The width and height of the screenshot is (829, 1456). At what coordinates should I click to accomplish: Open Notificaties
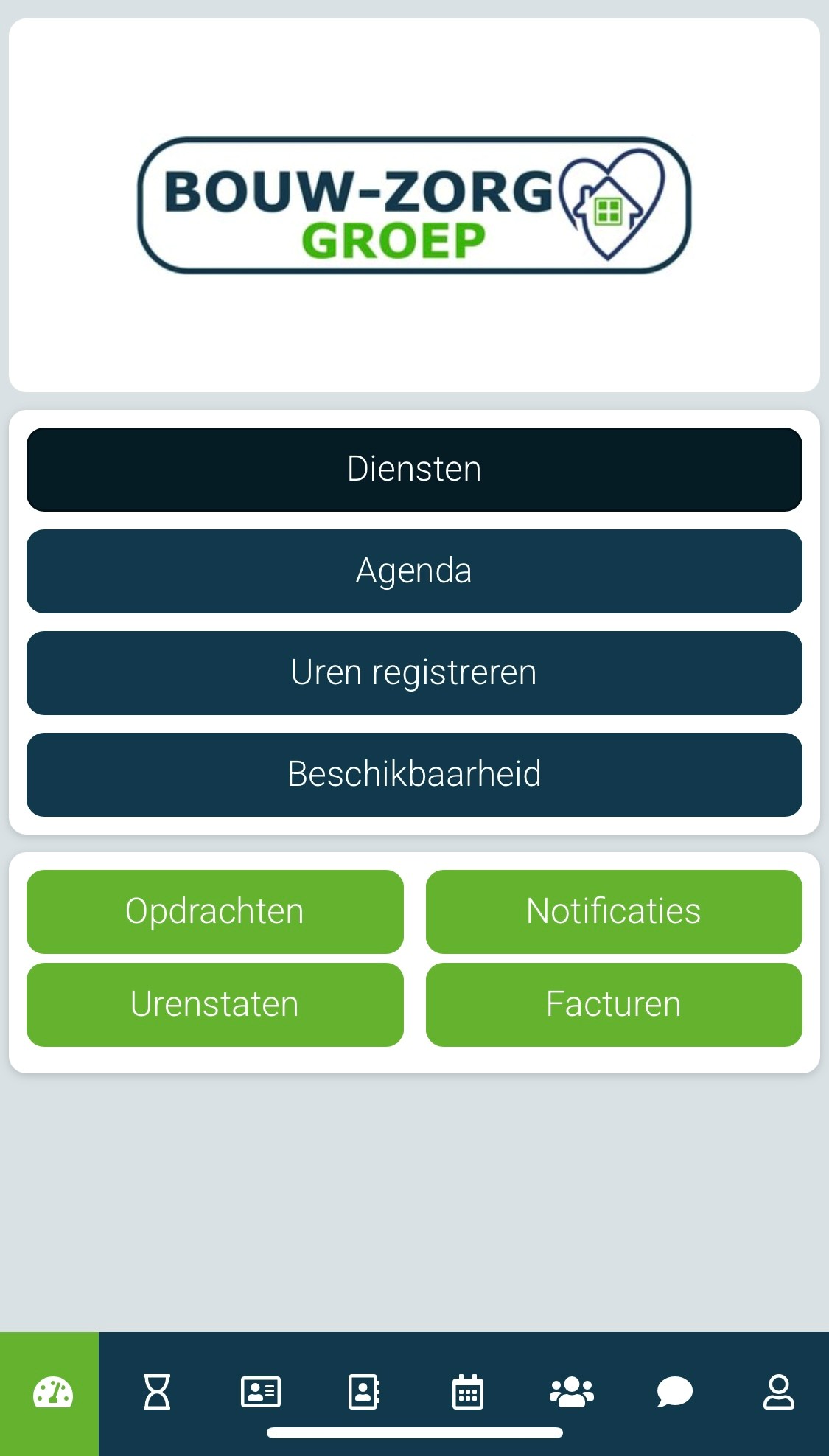tap(614, 911)
